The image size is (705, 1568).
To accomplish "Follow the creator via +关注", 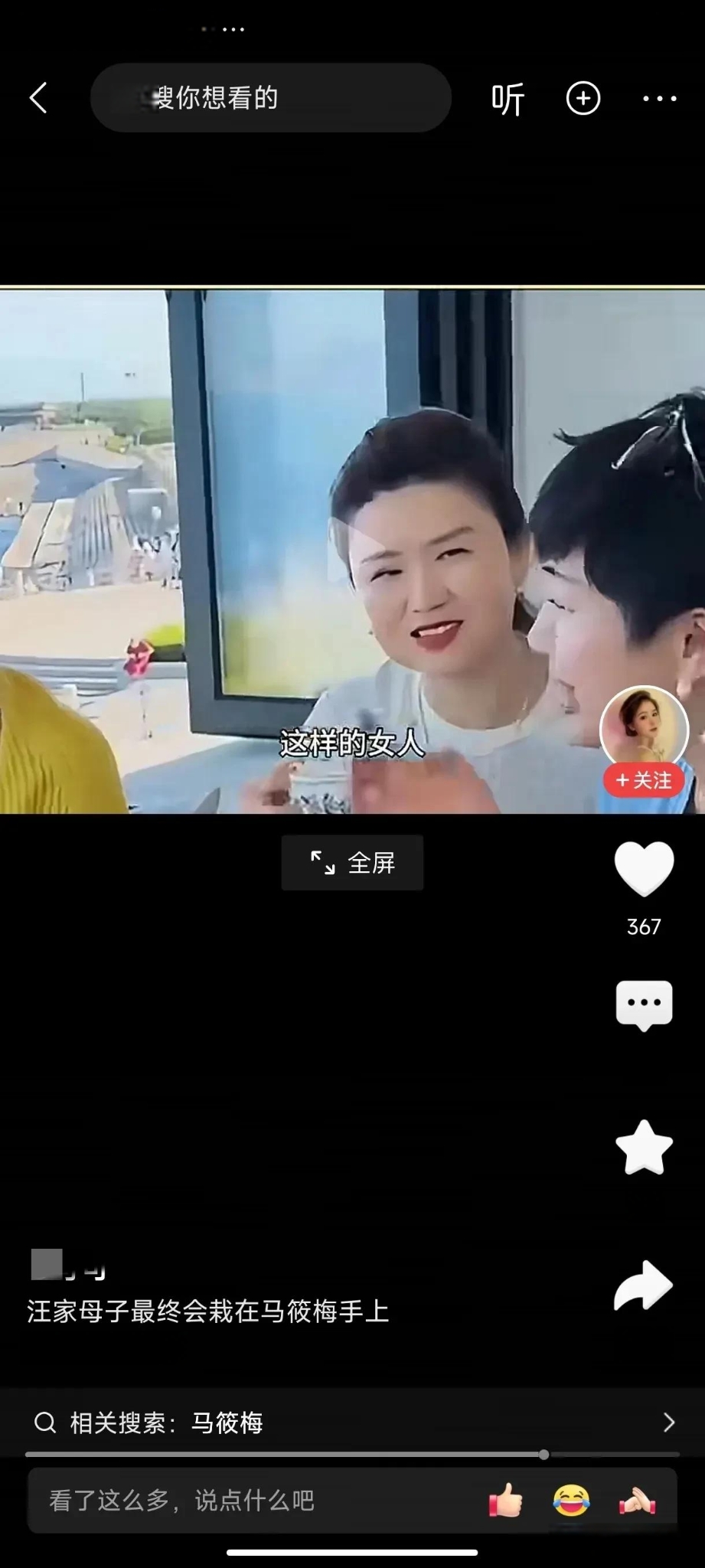I will pos(643,780).
